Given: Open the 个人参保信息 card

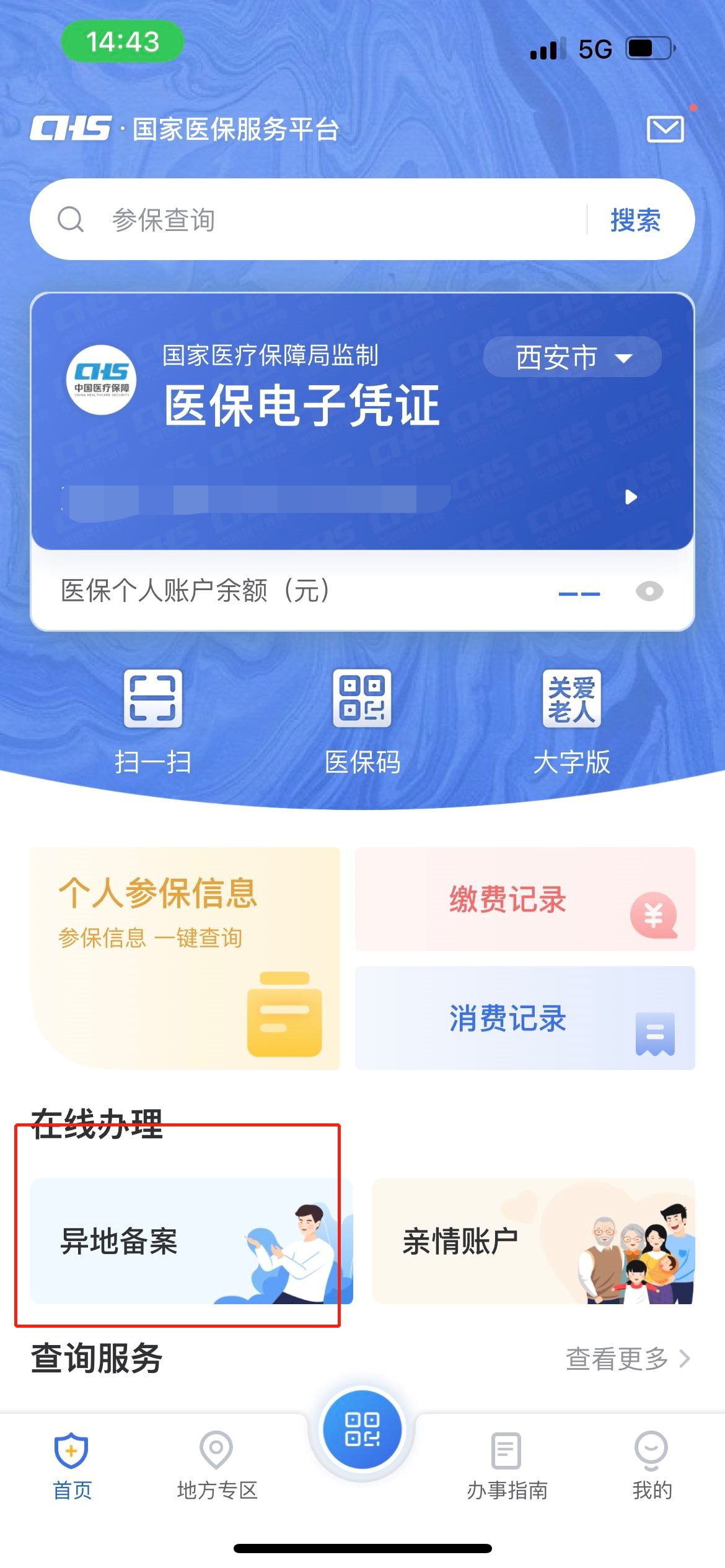Looking at the screenshot, I should click(x=185, y=957).
